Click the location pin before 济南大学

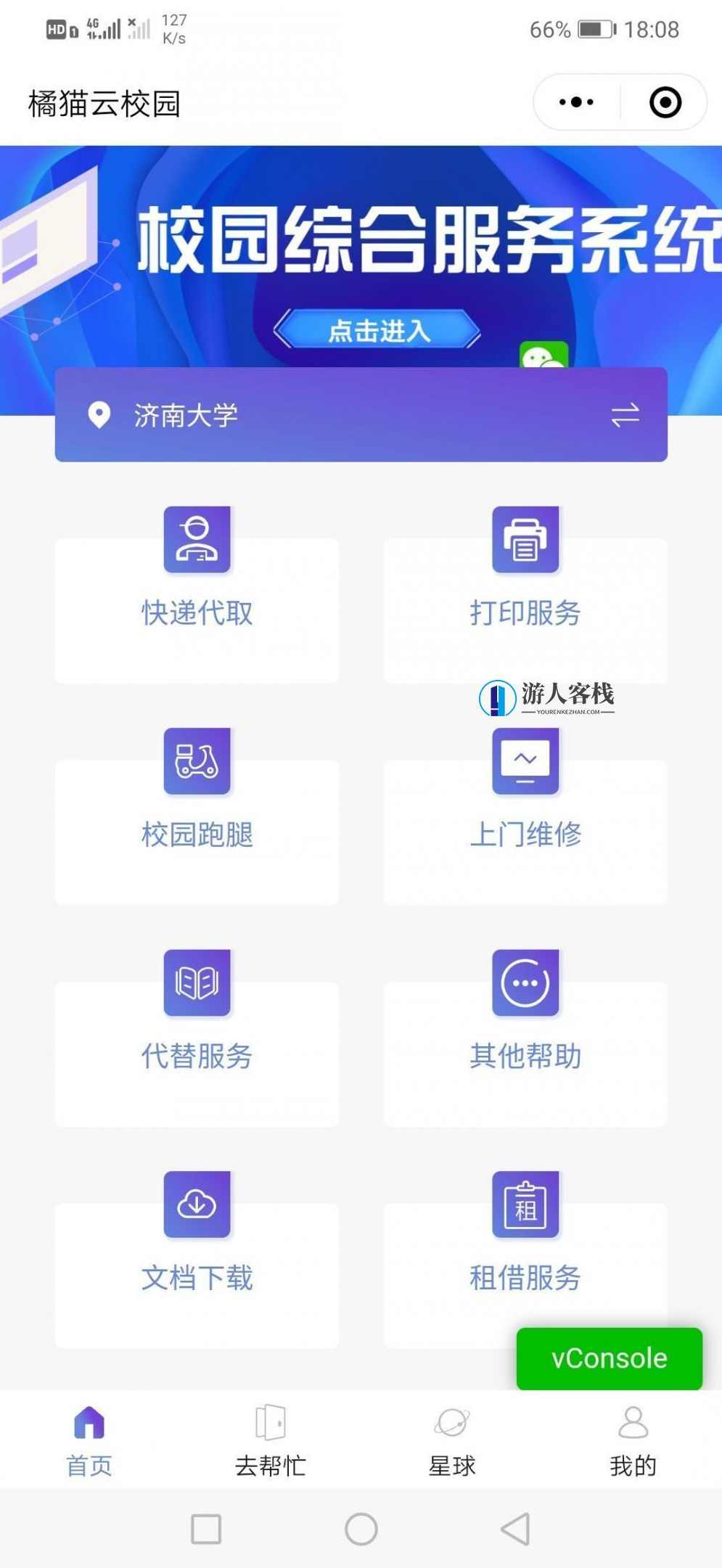(x=99, y=414)
